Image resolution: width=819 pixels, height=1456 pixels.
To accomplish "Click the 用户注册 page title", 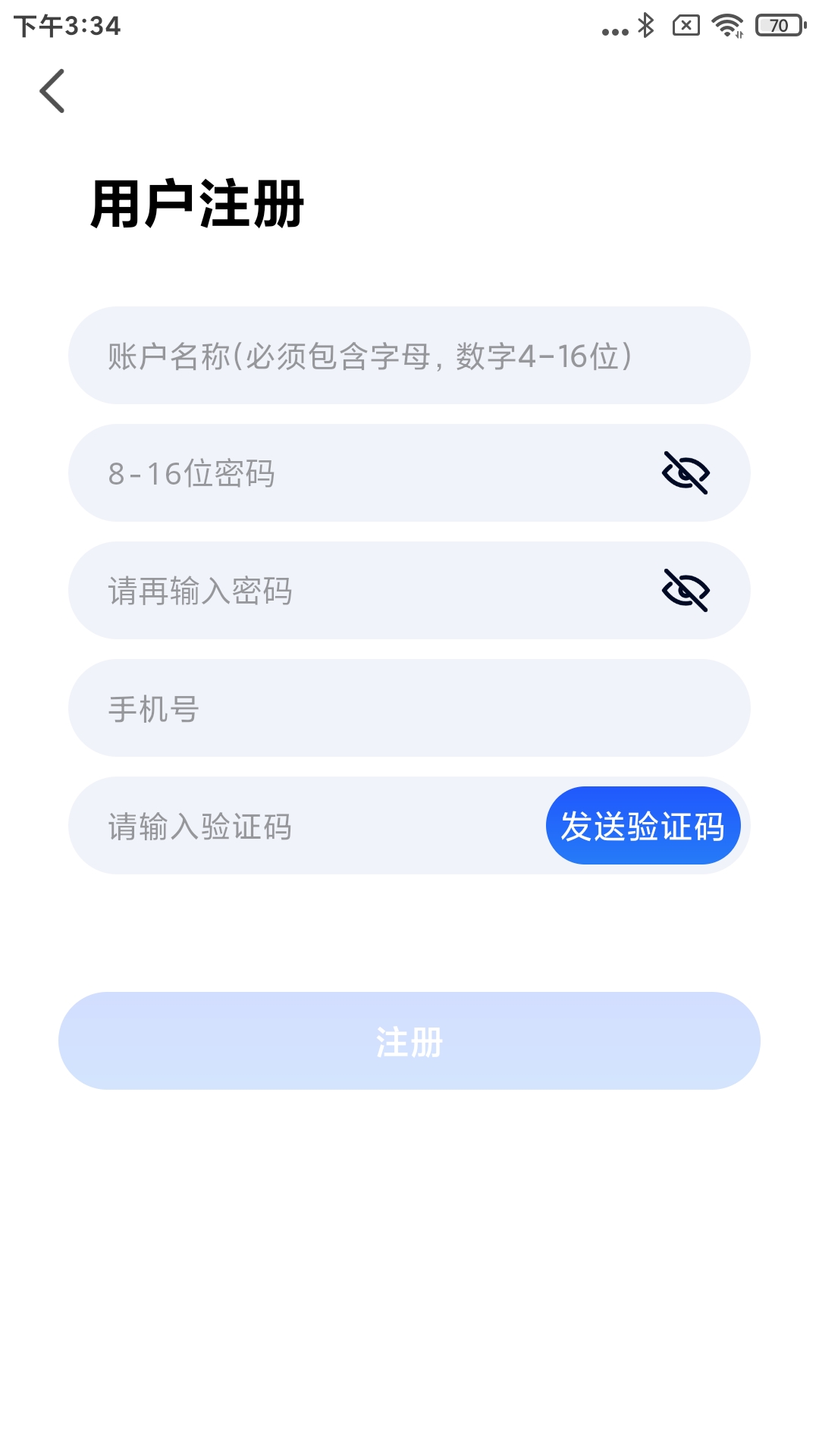I will 199,201.
